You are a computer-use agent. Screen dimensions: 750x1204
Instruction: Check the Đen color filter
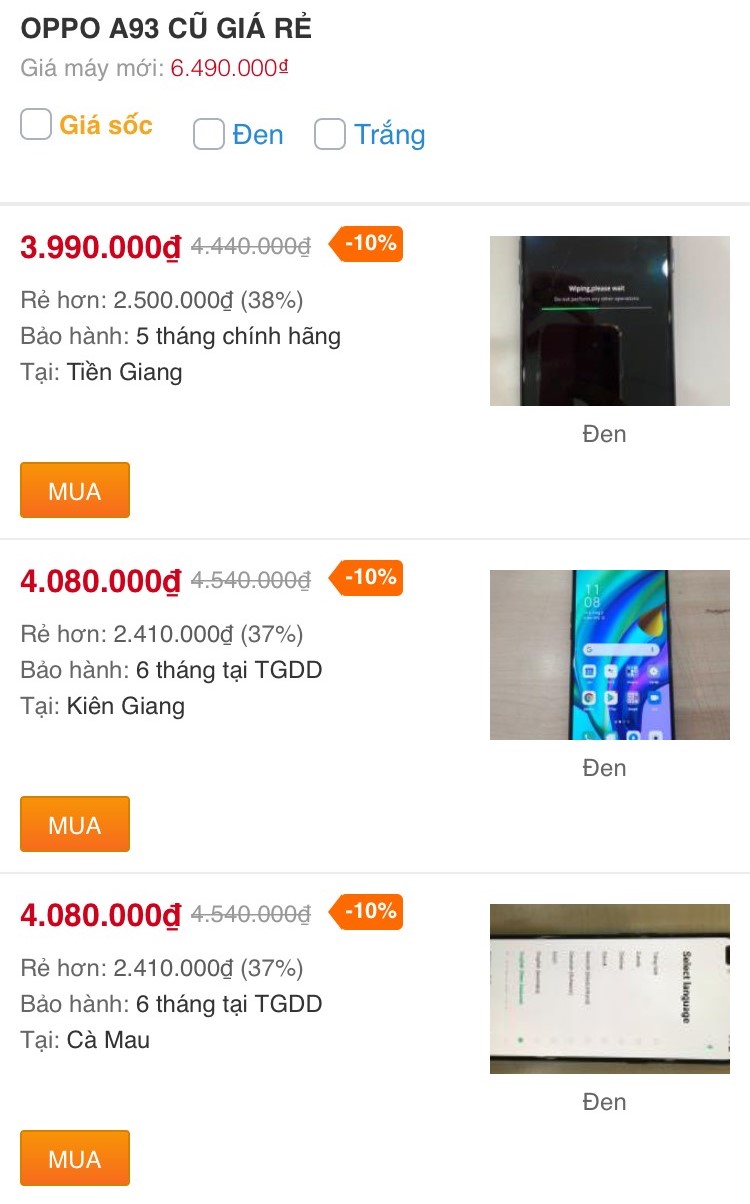point(208,133)
